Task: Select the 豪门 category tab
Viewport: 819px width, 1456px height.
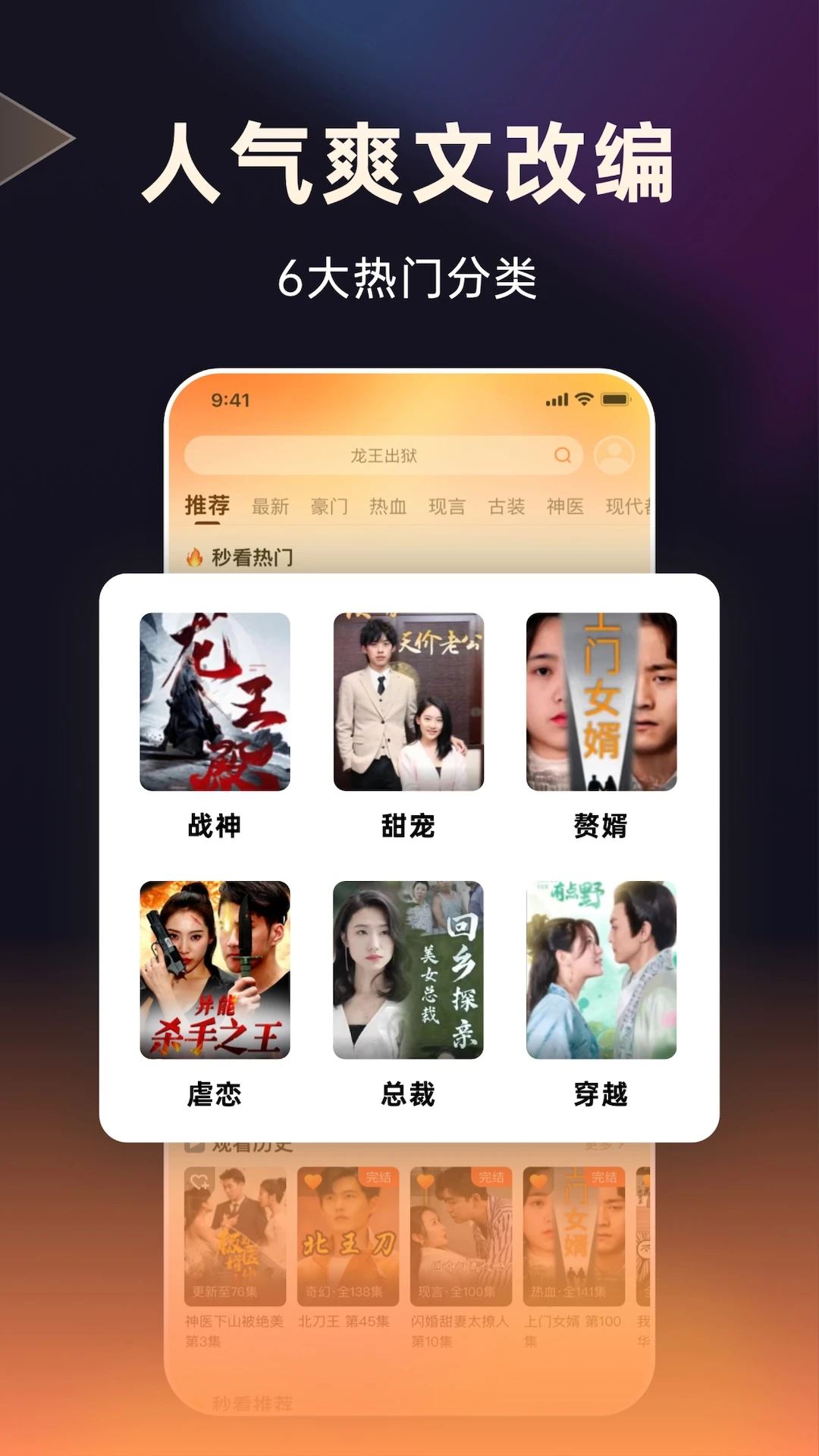Action: coord(331,507)
